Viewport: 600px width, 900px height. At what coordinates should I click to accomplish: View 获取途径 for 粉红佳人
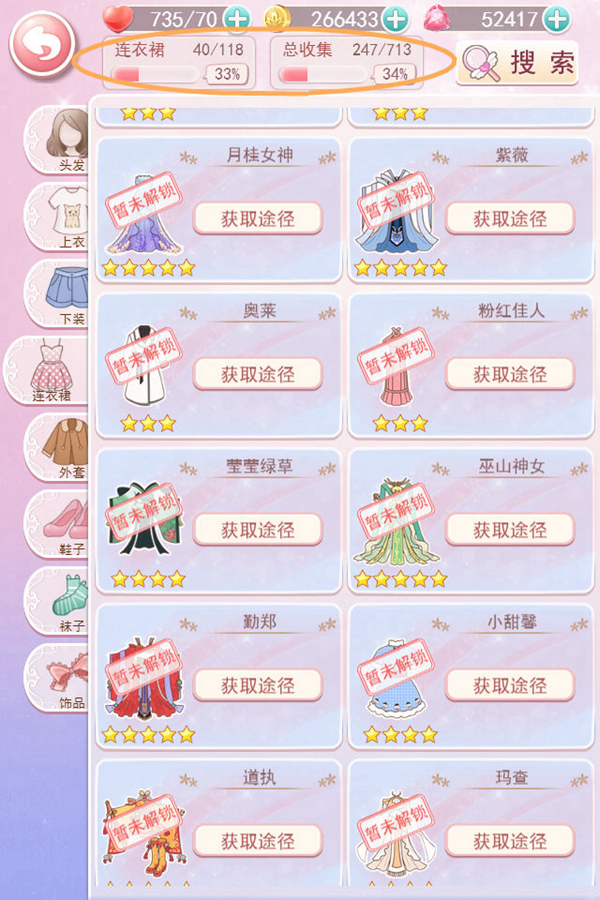[510, 374]
